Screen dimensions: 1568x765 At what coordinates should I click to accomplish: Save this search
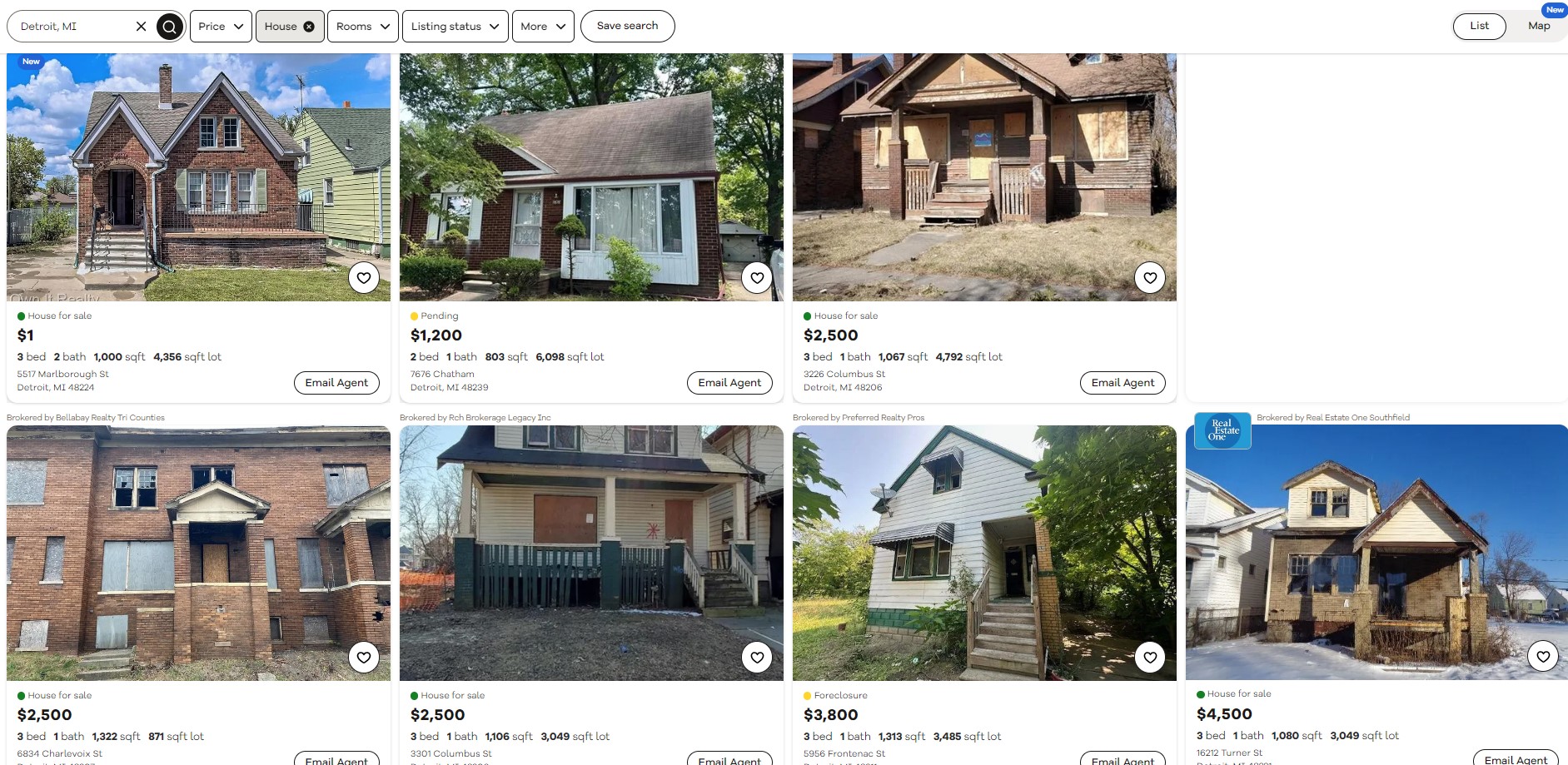click(x=627, y=26)
